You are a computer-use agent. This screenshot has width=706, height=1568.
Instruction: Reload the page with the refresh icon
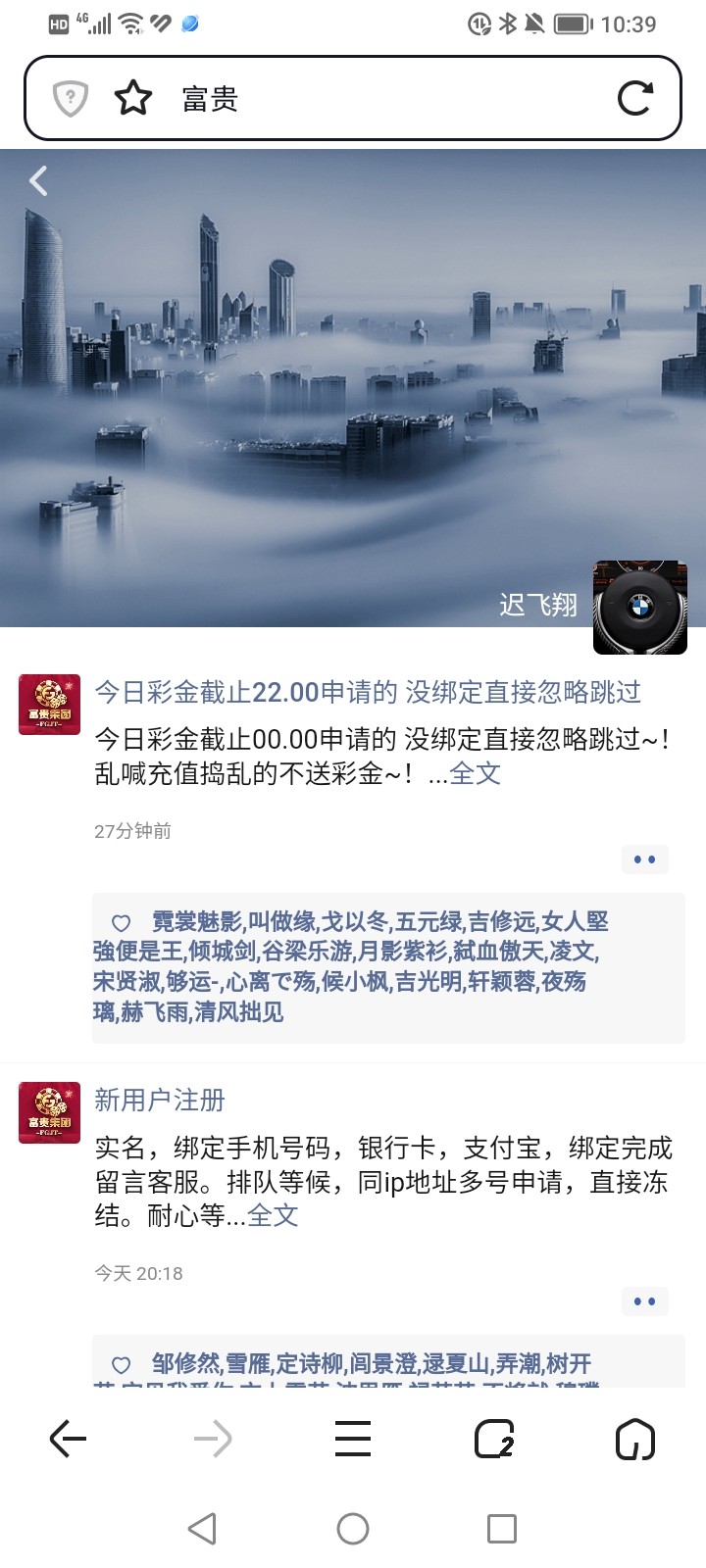pyautogui.click(x=634, y=98)
